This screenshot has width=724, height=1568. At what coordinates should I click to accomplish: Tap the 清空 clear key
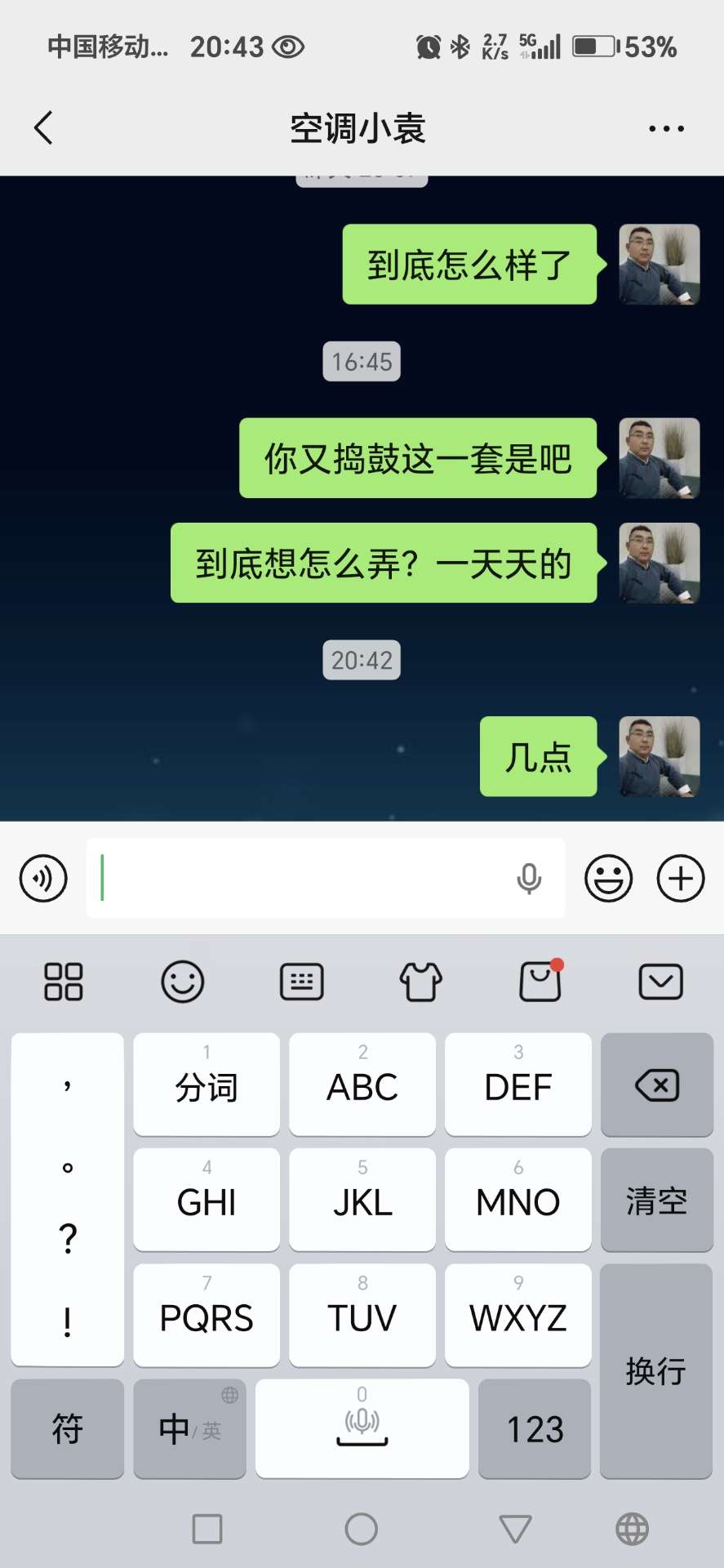point(656,1200)
